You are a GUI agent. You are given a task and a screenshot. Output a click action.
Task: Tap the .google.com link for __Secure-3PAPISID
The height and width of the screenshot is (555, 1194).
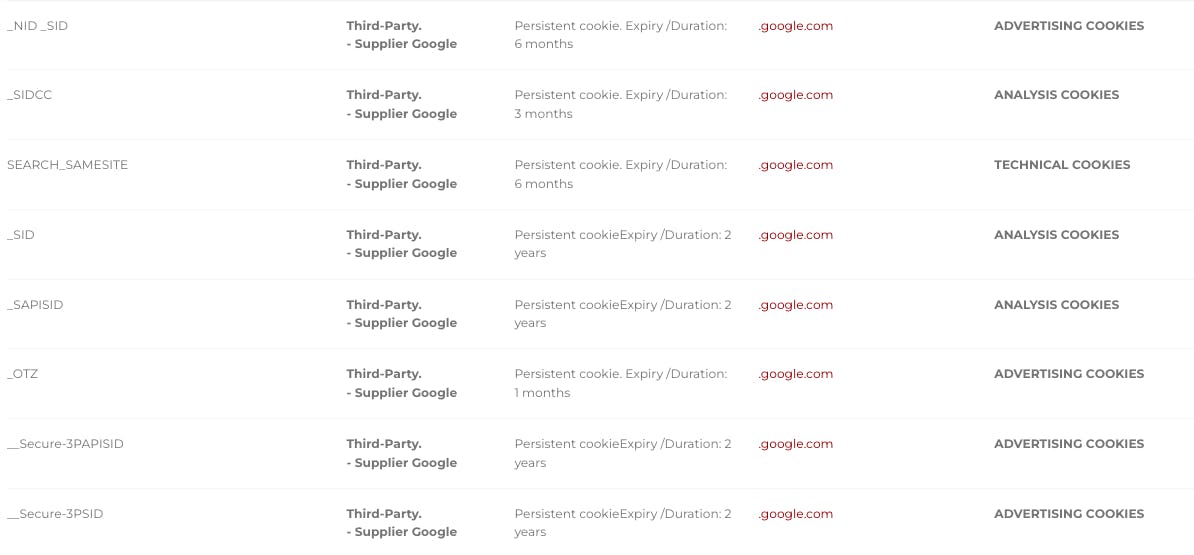(x=796, y=444)
